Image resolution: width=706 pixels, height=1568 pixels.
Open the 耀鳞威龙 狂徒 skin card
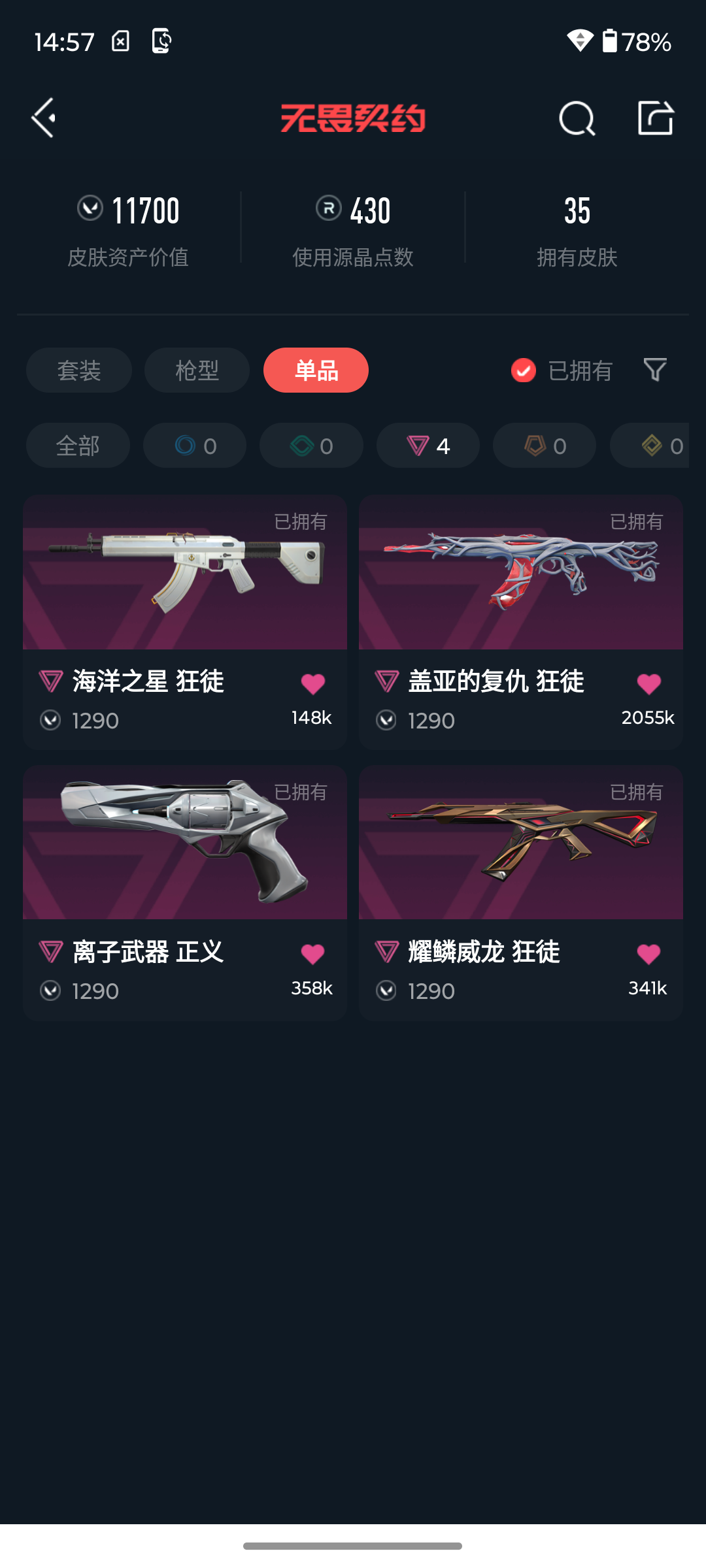tap(521, 892)
